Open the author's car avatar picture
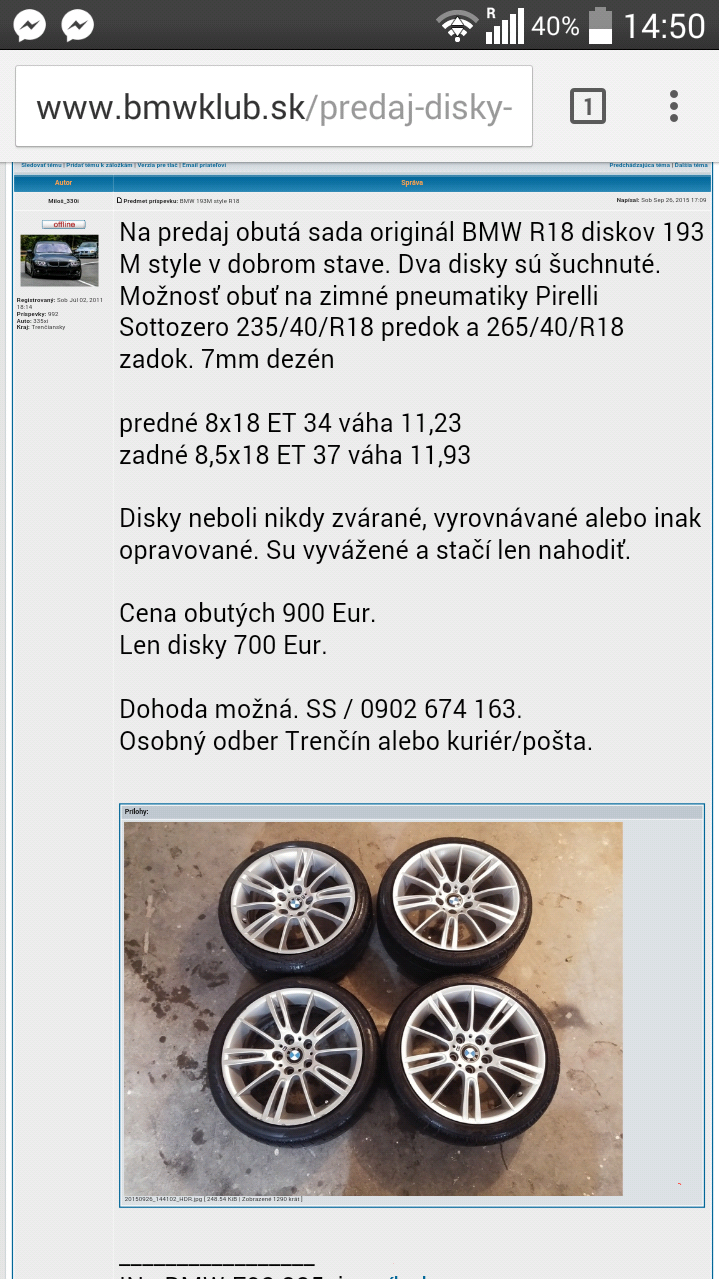The height and width of the screenshot is (1279, 719). [60, 260]
